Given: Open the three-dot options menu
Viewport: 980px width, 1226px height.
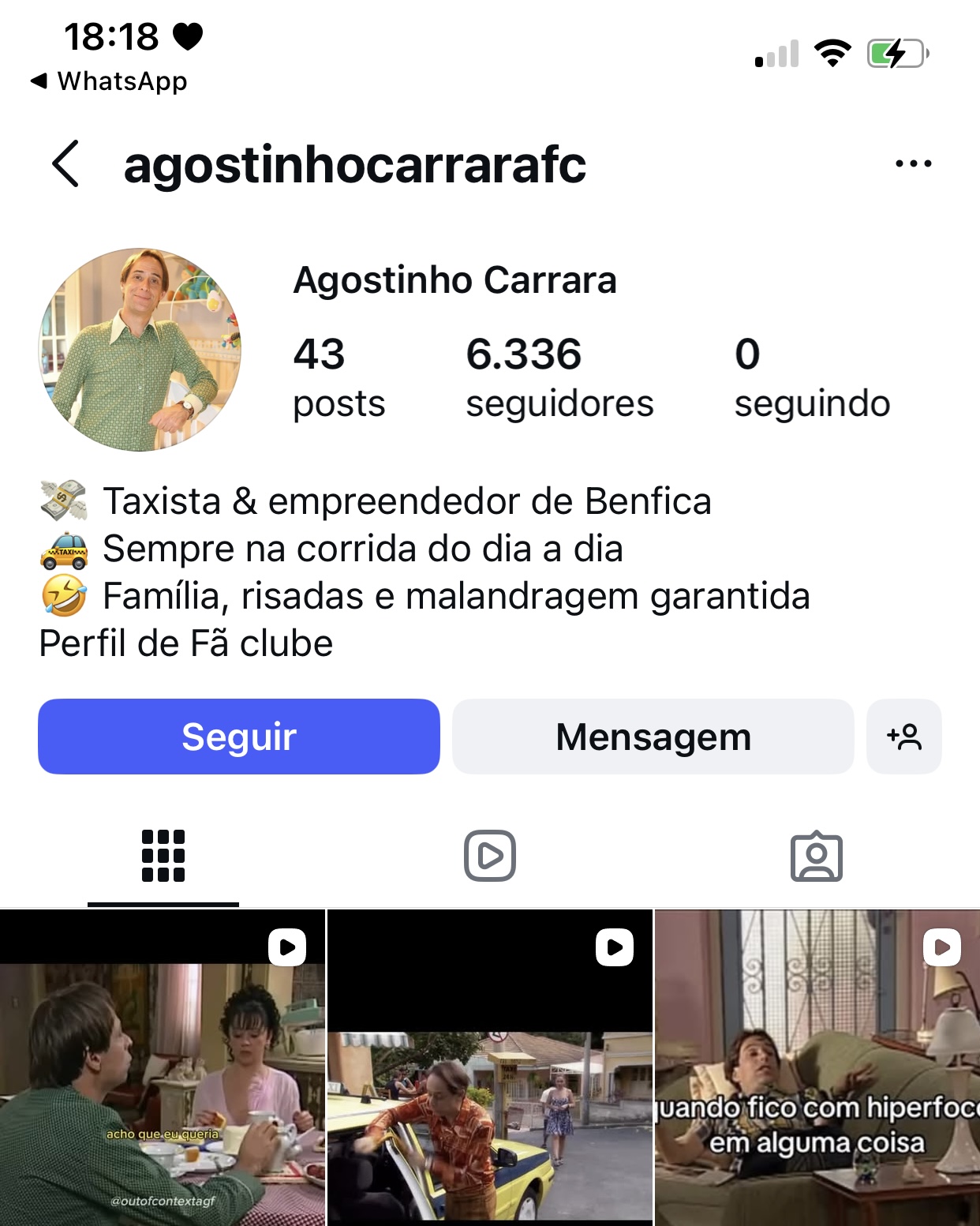Looking at the screenshot, I should click(x=913, y=162).
